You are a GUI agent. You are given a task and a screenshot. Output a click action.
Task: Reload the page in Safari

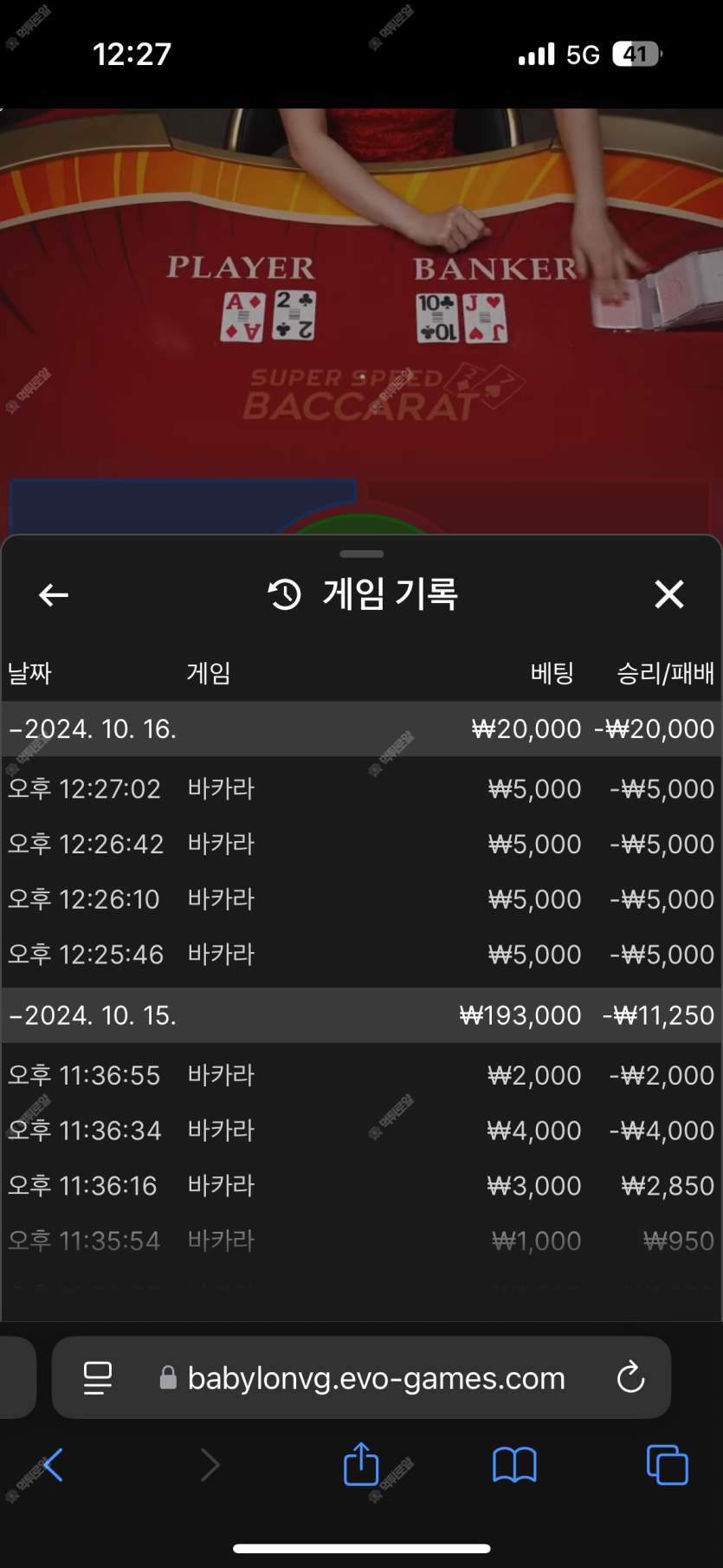pyautogui.click(x=630, y=1377)
